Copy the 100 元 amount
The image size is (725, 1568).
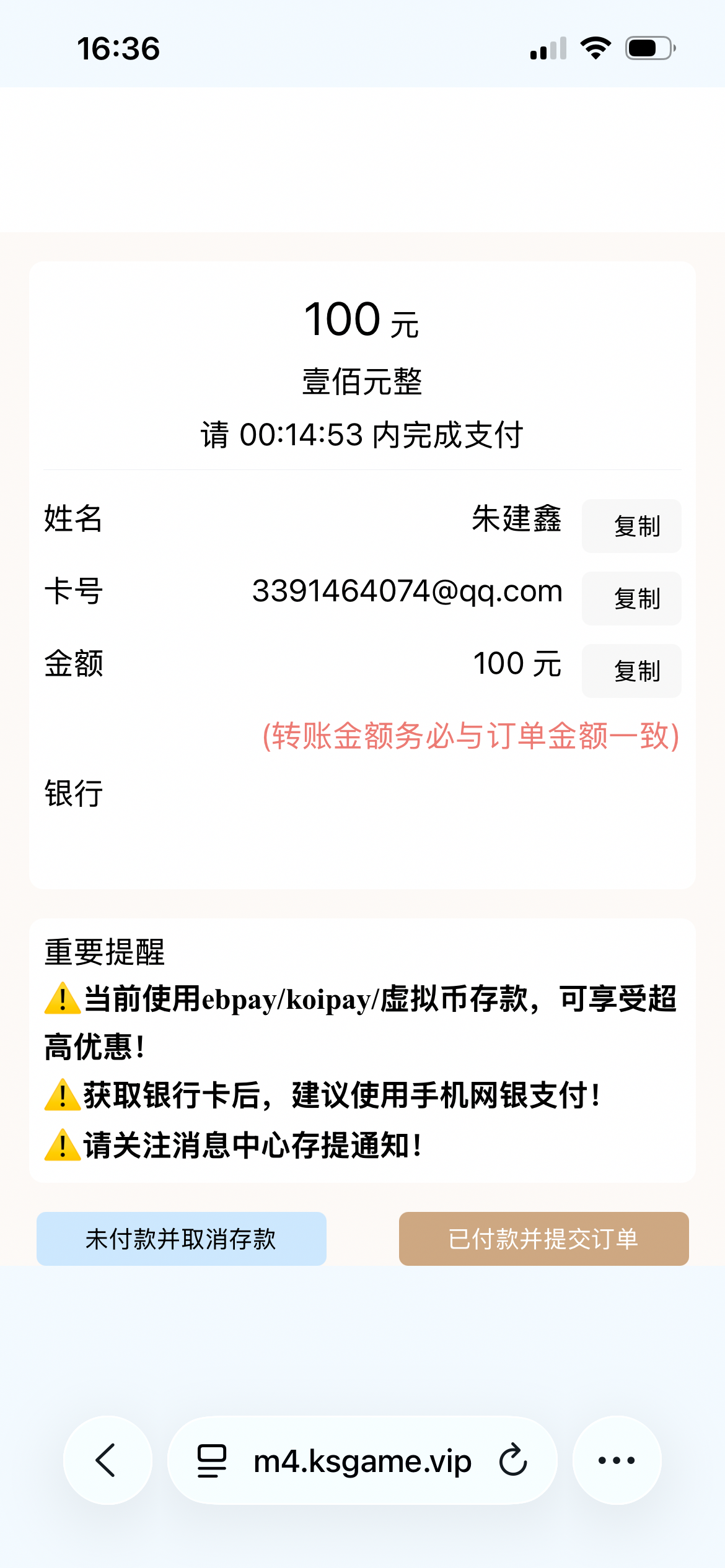pos(631,671)
